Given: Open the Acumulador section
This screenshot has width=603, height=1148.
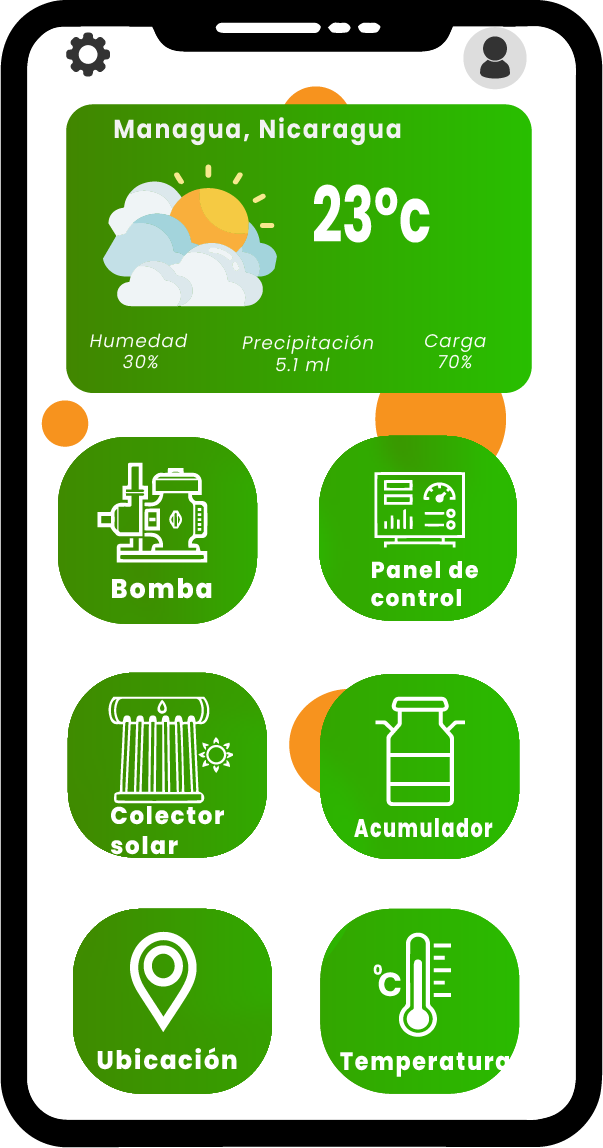Looking at the screenshot, I should pyautogui.click(x=420, y=767).
